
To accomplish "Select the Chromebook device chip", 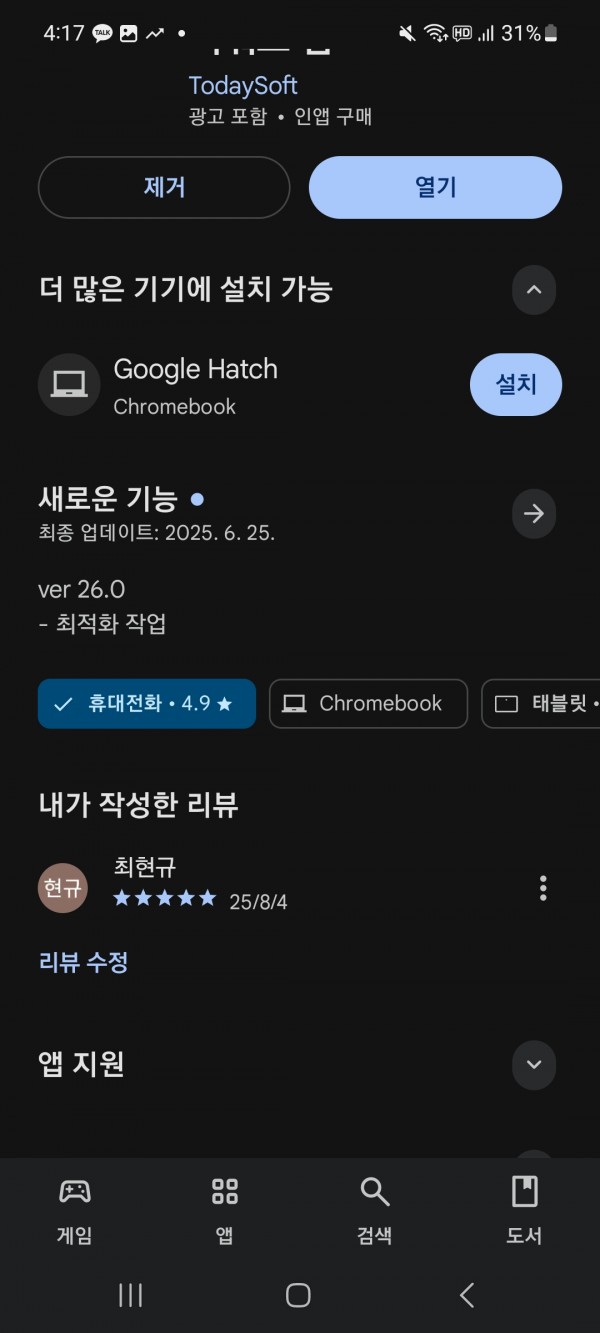I will (368, 703).
